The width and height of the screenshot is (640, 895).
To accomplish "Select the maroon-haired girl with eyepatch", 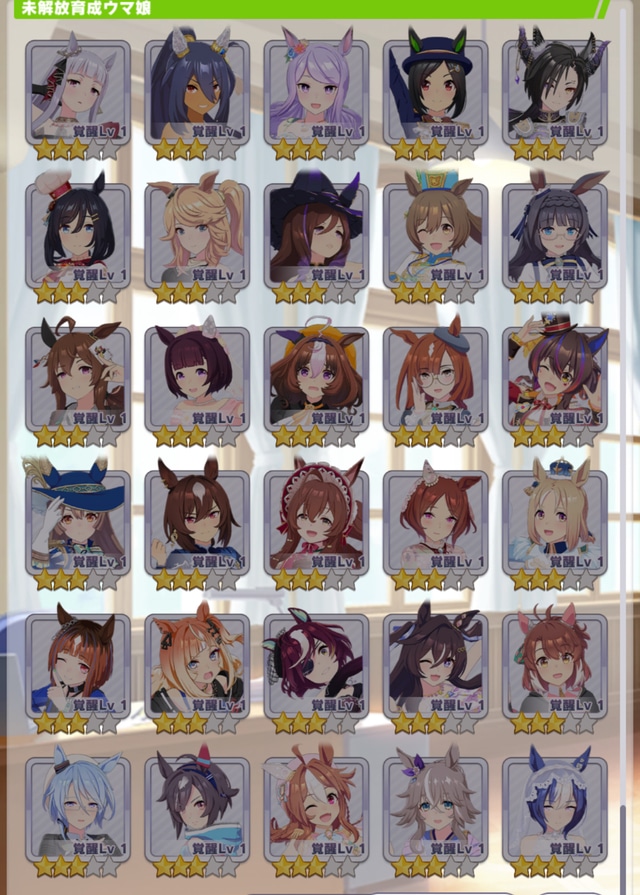I will tap(316, 664).
